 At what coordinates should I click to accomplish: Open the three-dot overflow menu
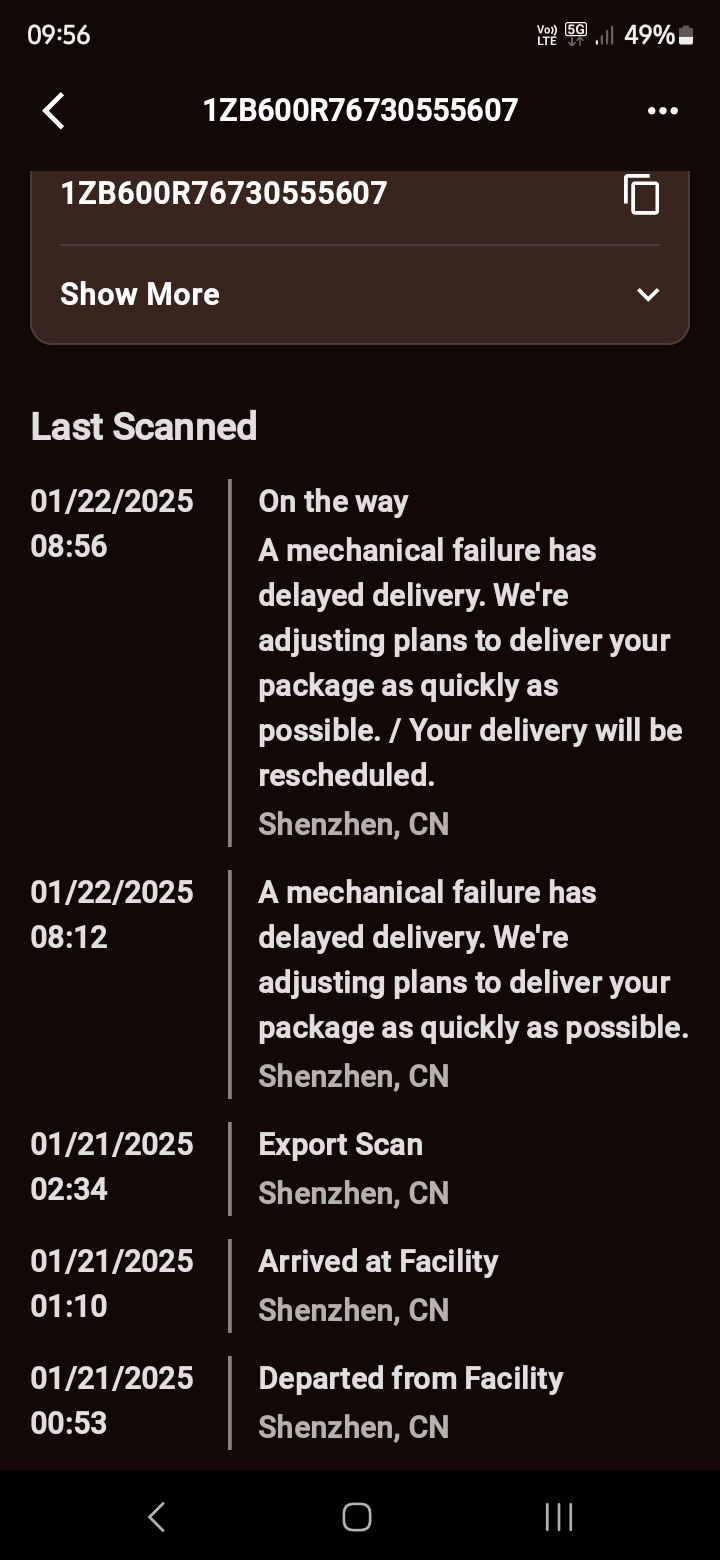[662, 111]
